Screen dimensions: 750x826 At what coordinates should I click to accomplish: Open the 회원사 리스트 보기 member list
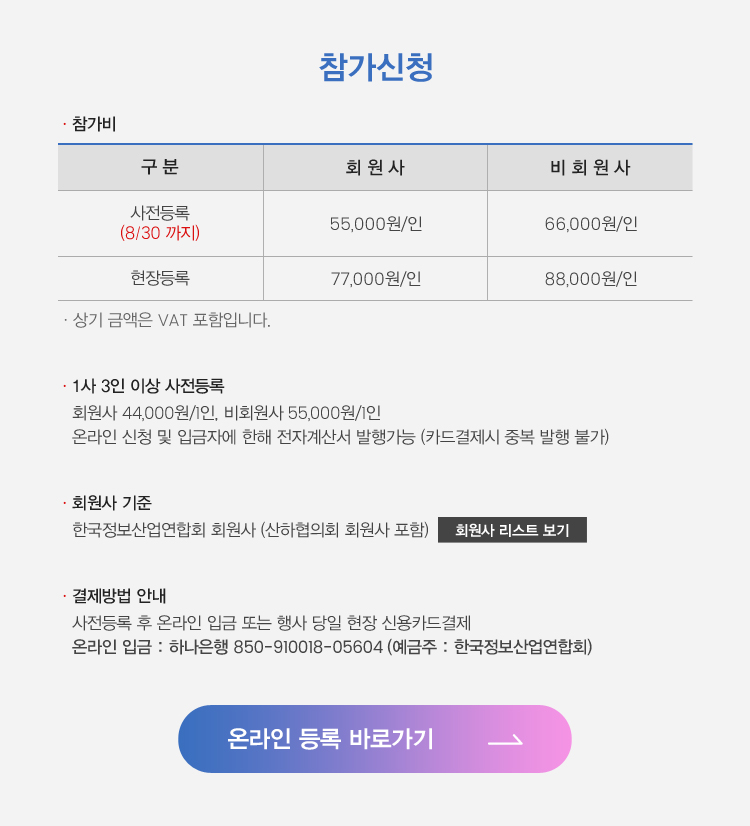512,530
